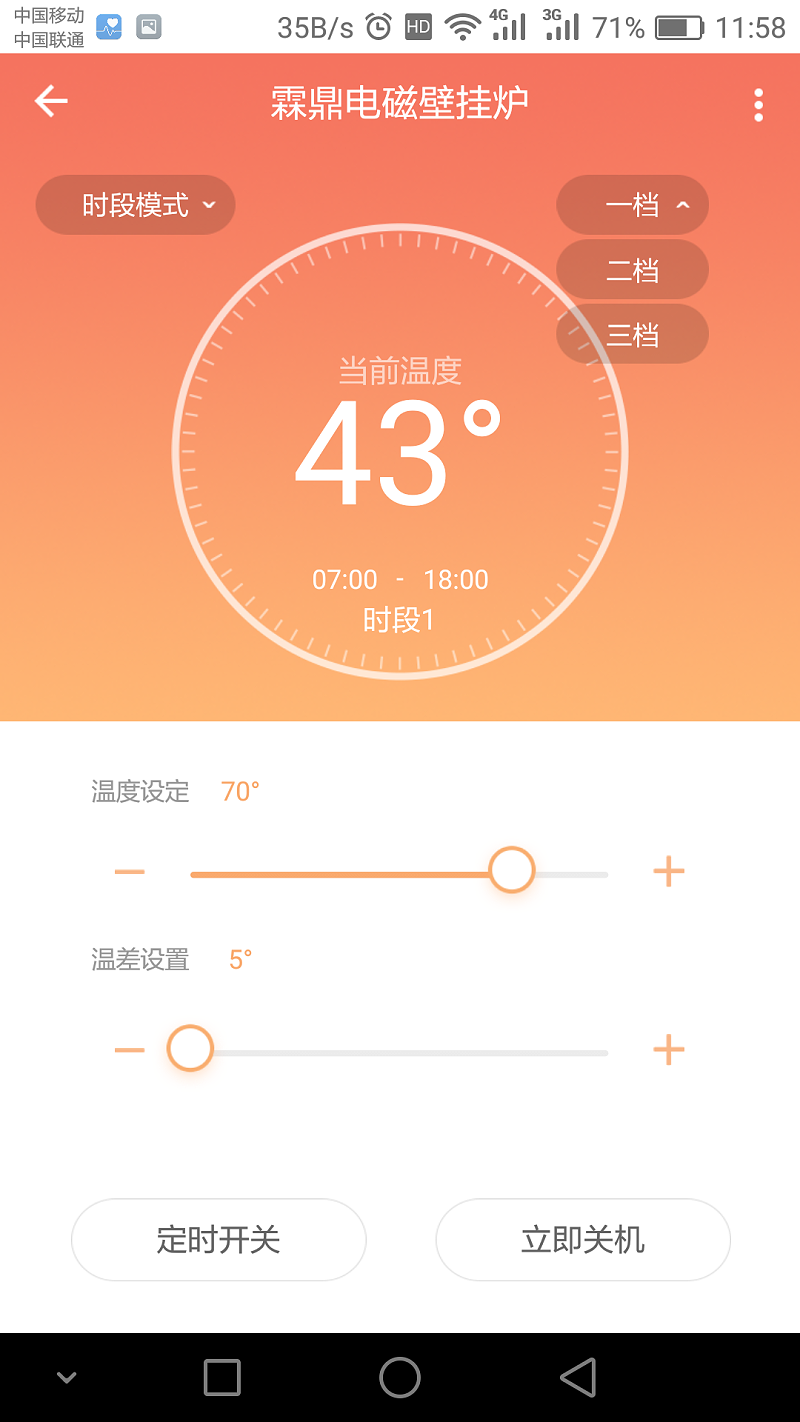Enable the 三档 power level
The width and height of the screenshot is (800, 1422).
pos(632,334)
